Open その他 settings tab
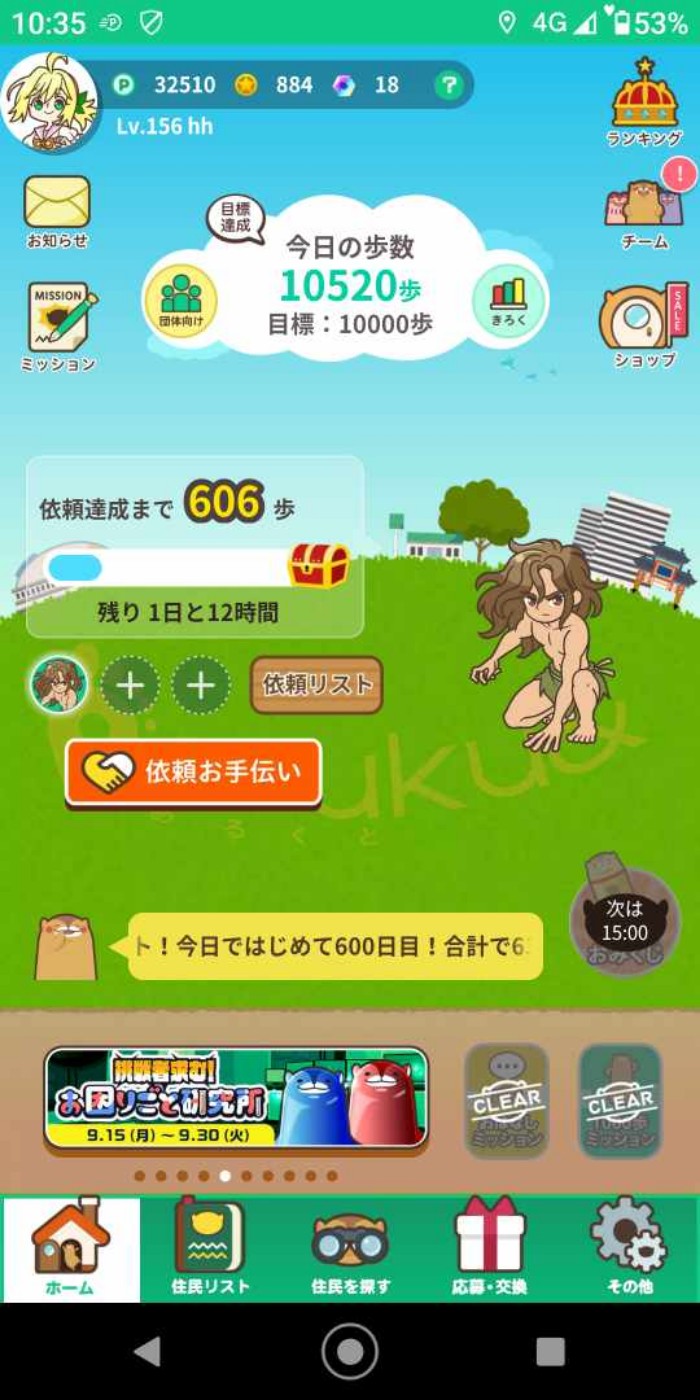This screenshot has height=1400, width=700. coord(629,1250)
